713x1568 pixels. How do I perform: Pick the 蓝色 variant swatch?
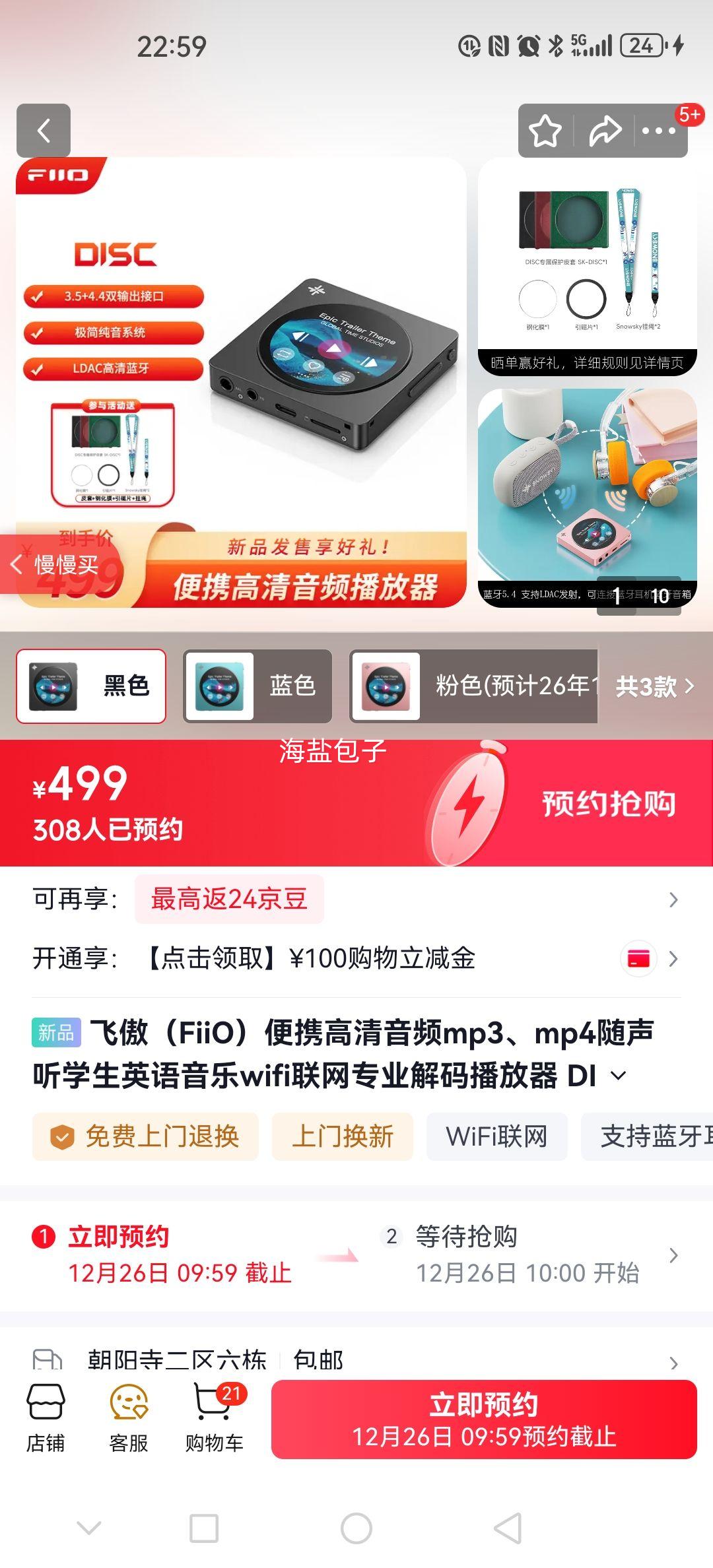tap(257, 686)
